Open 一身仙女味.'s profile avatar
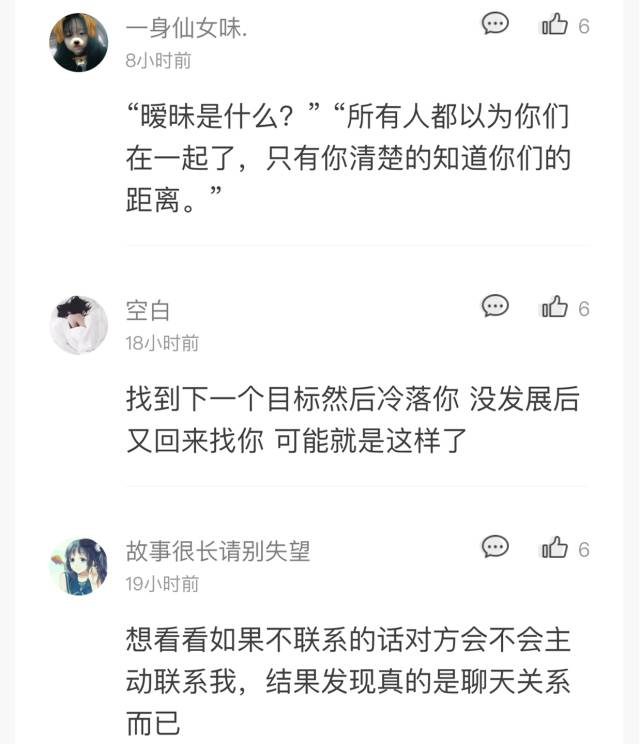Viewport: 640px width, 744px height. click(x=79, y=43)
